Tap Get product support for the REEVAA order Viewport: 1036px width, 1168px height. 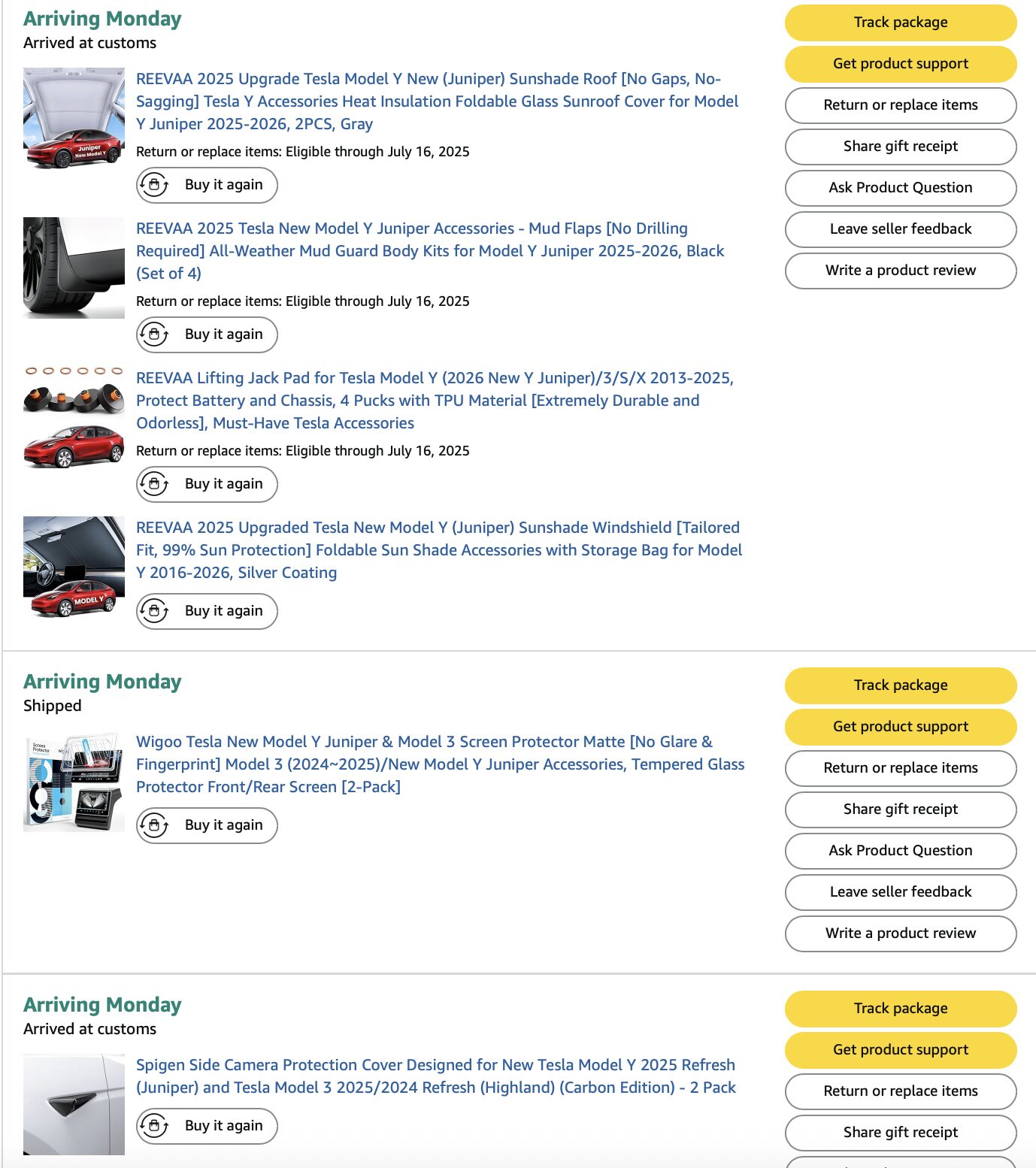point(900,64)
